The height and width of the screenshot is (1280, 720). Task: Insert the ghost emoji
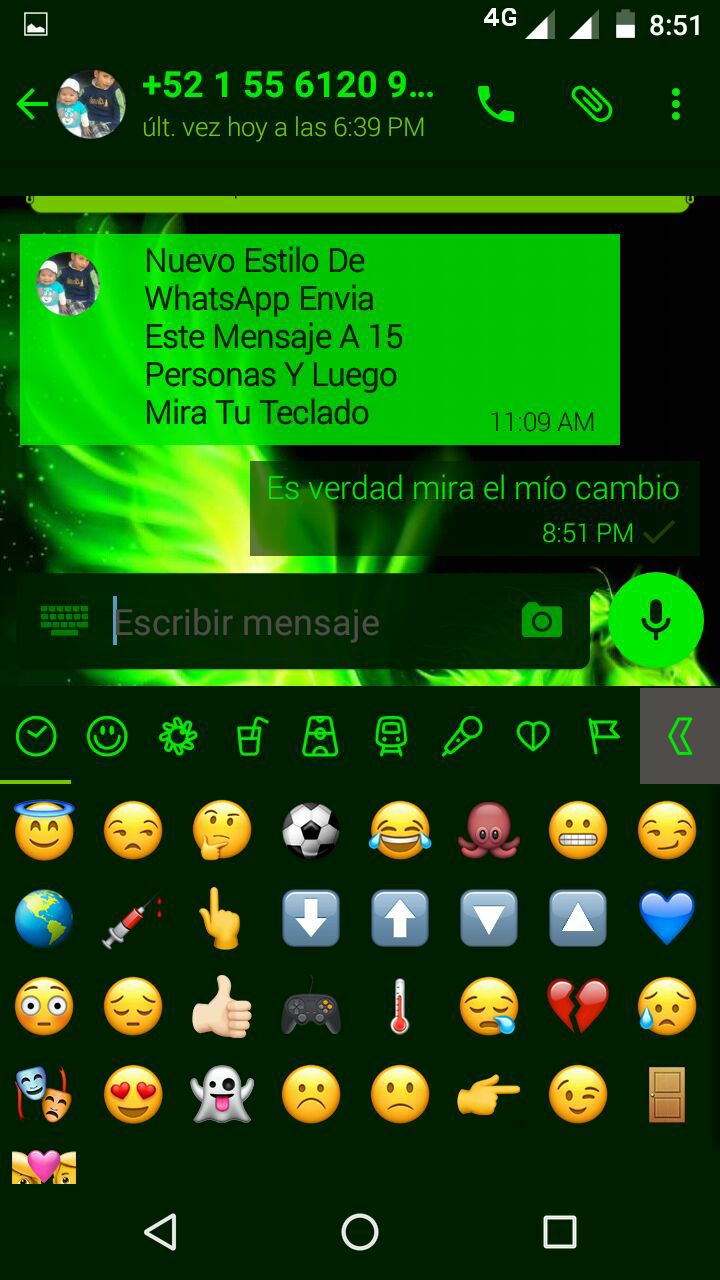pyautogui.click(x=222, y=1094)
